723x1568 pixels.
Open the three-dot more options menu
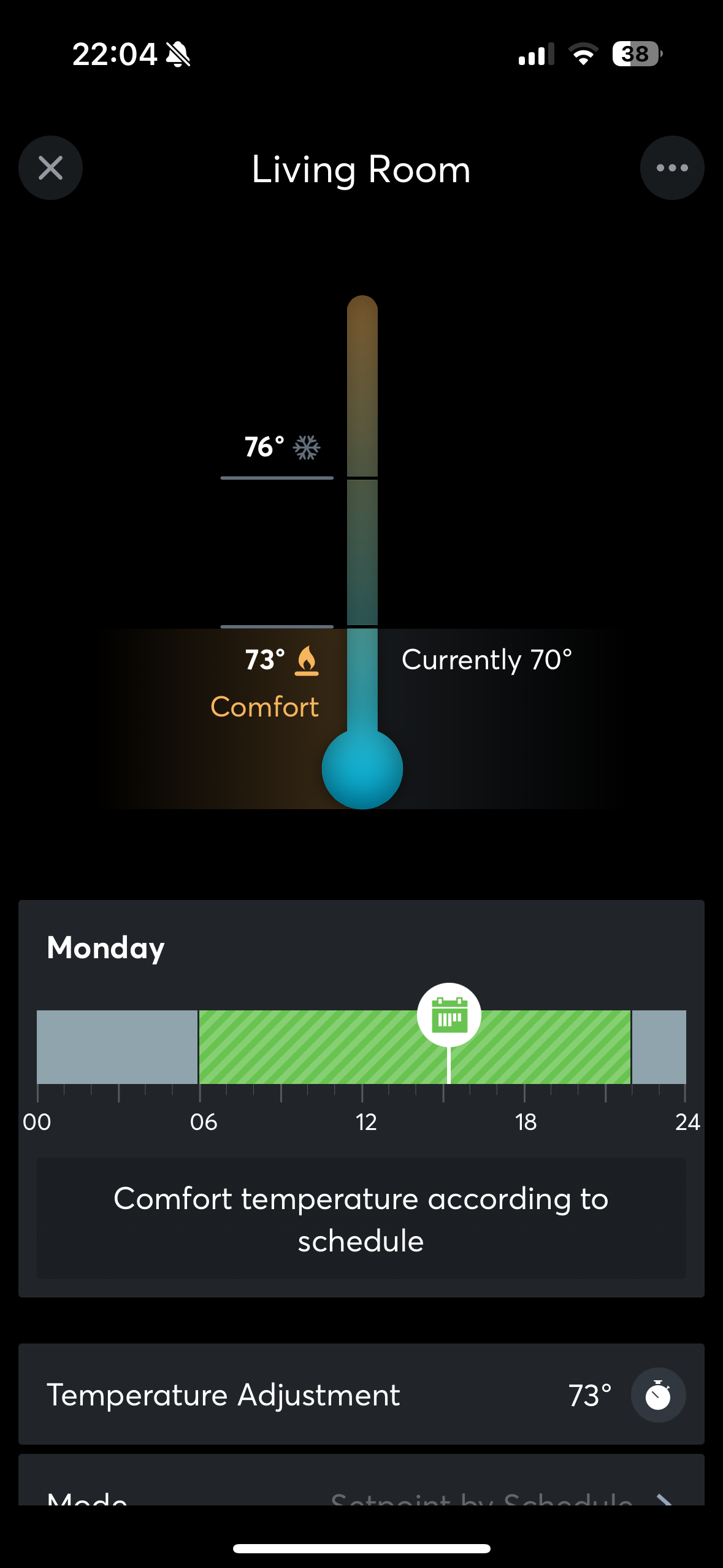(x=672, y=168)
